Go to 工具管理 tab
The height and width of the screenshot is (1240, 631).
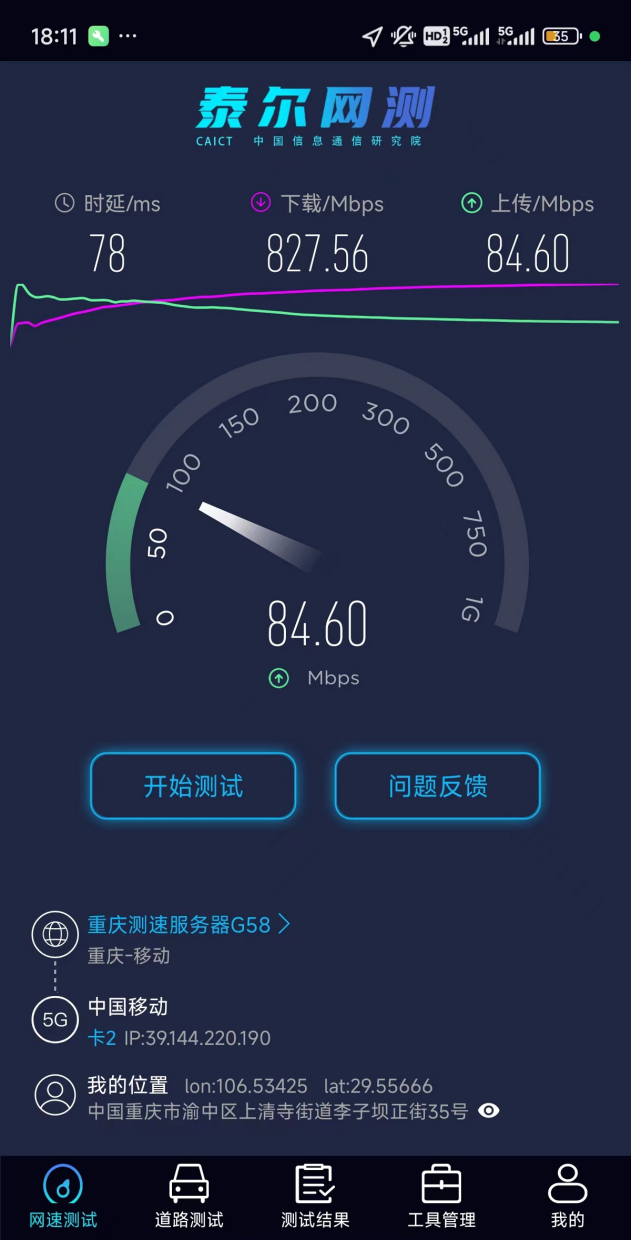[441, 1196]
